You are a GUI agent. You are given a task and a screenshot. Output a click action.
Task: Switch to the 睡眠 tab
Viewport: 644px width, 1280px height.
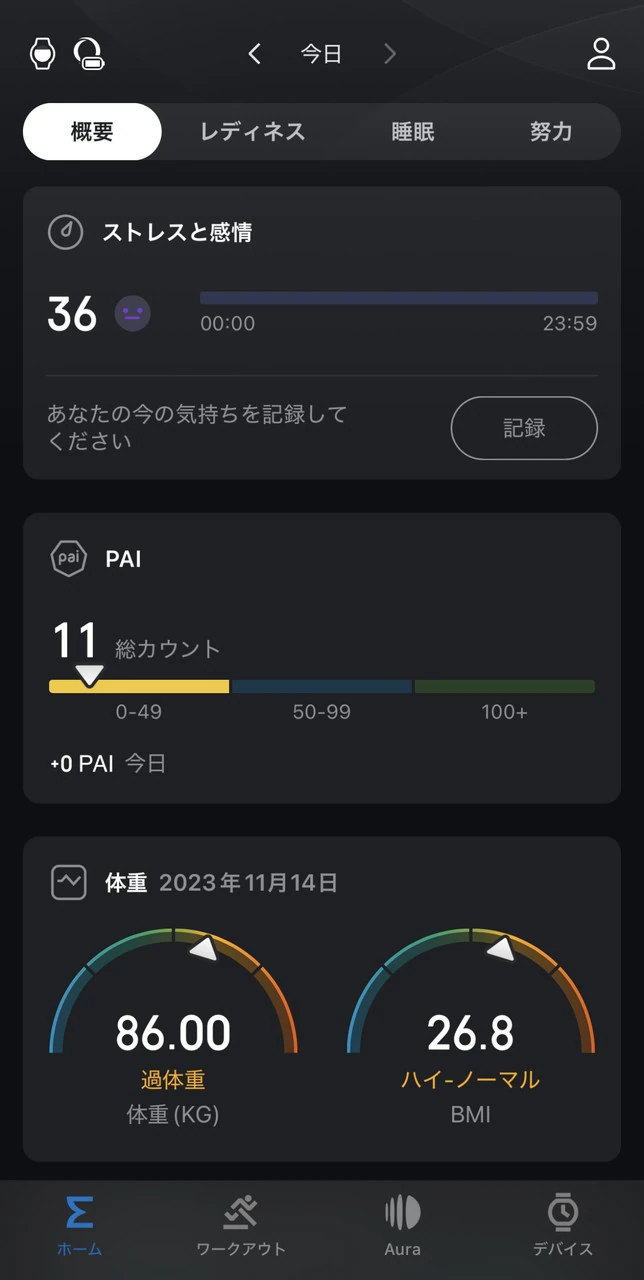click(412, 132)
